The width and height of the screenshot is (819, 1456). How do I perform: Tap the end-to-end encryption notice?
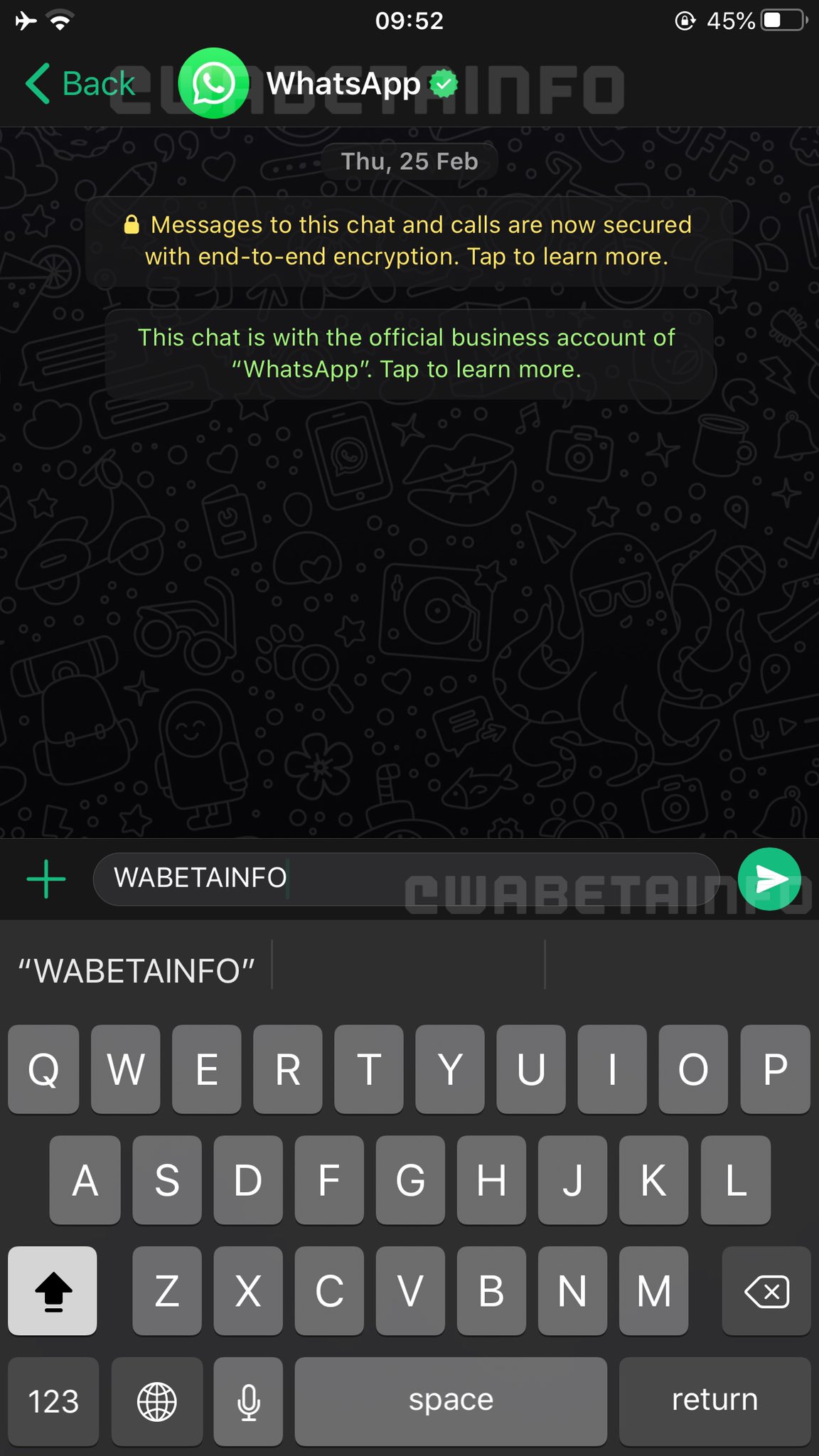click(x=409, y=241)
